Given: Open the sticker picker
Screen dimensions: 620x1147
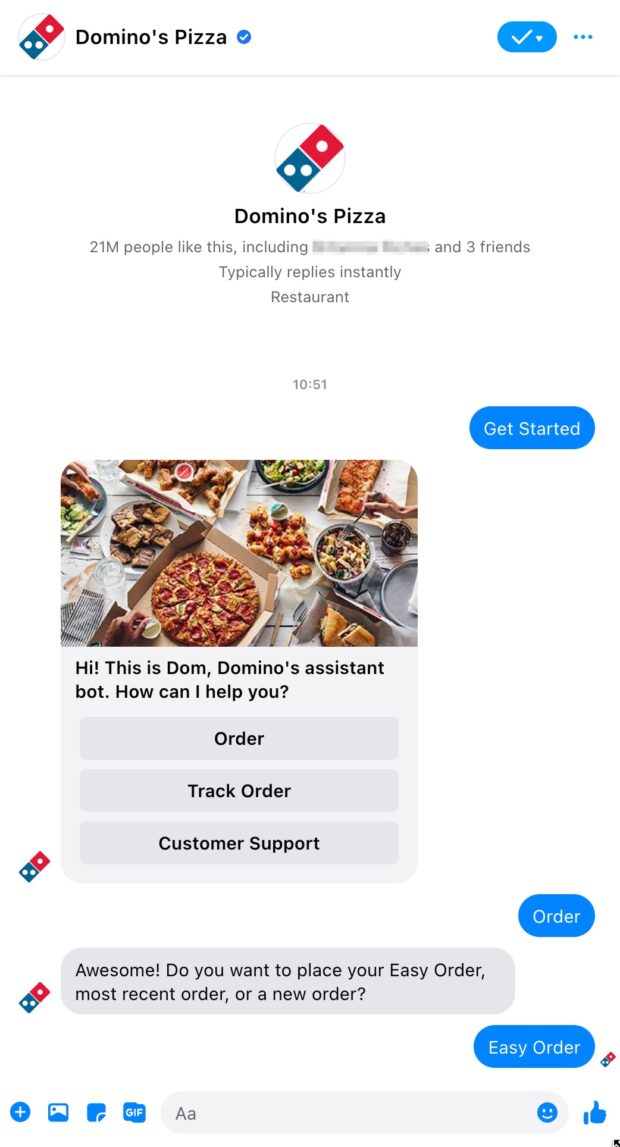Looking at the screenshot, I should 96,1111.
